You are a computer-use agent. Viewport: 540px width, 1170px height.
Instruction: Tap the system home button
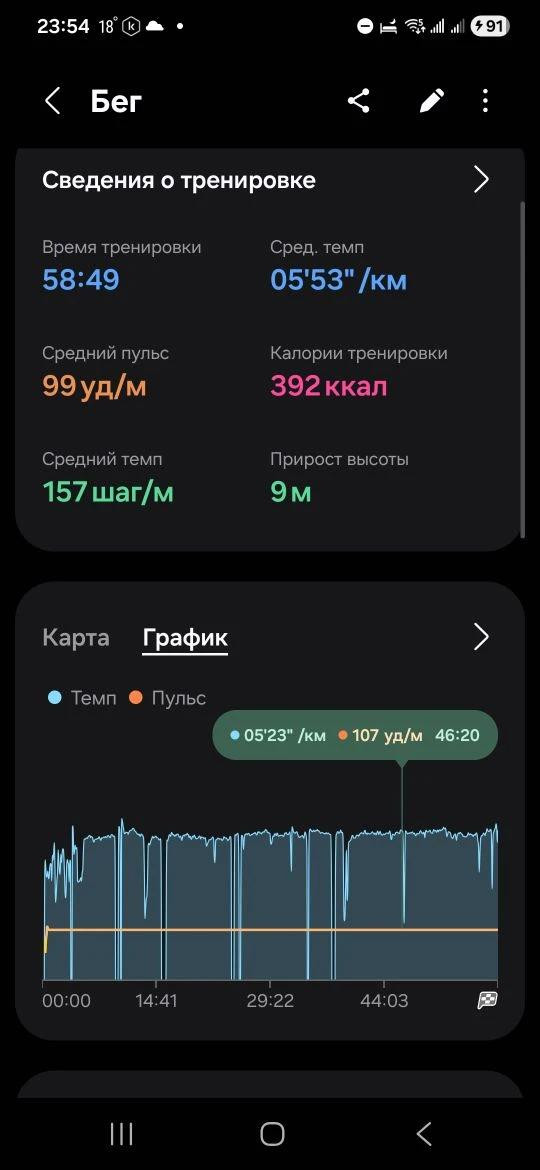click(x=272, y=1134)
